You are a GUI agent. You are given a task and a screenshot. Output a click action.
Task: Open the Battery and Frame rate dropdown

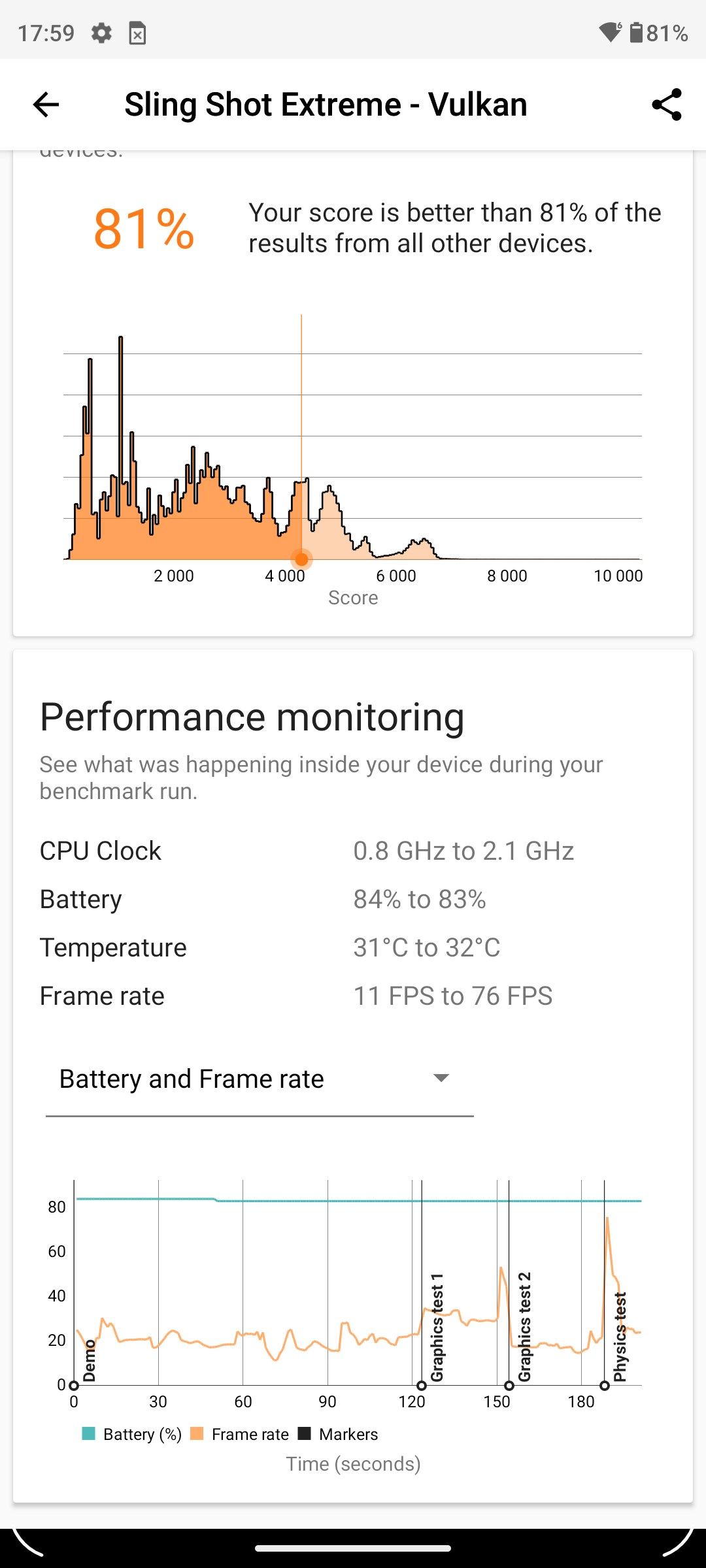pyautogui.click(x=259, y=1079)
